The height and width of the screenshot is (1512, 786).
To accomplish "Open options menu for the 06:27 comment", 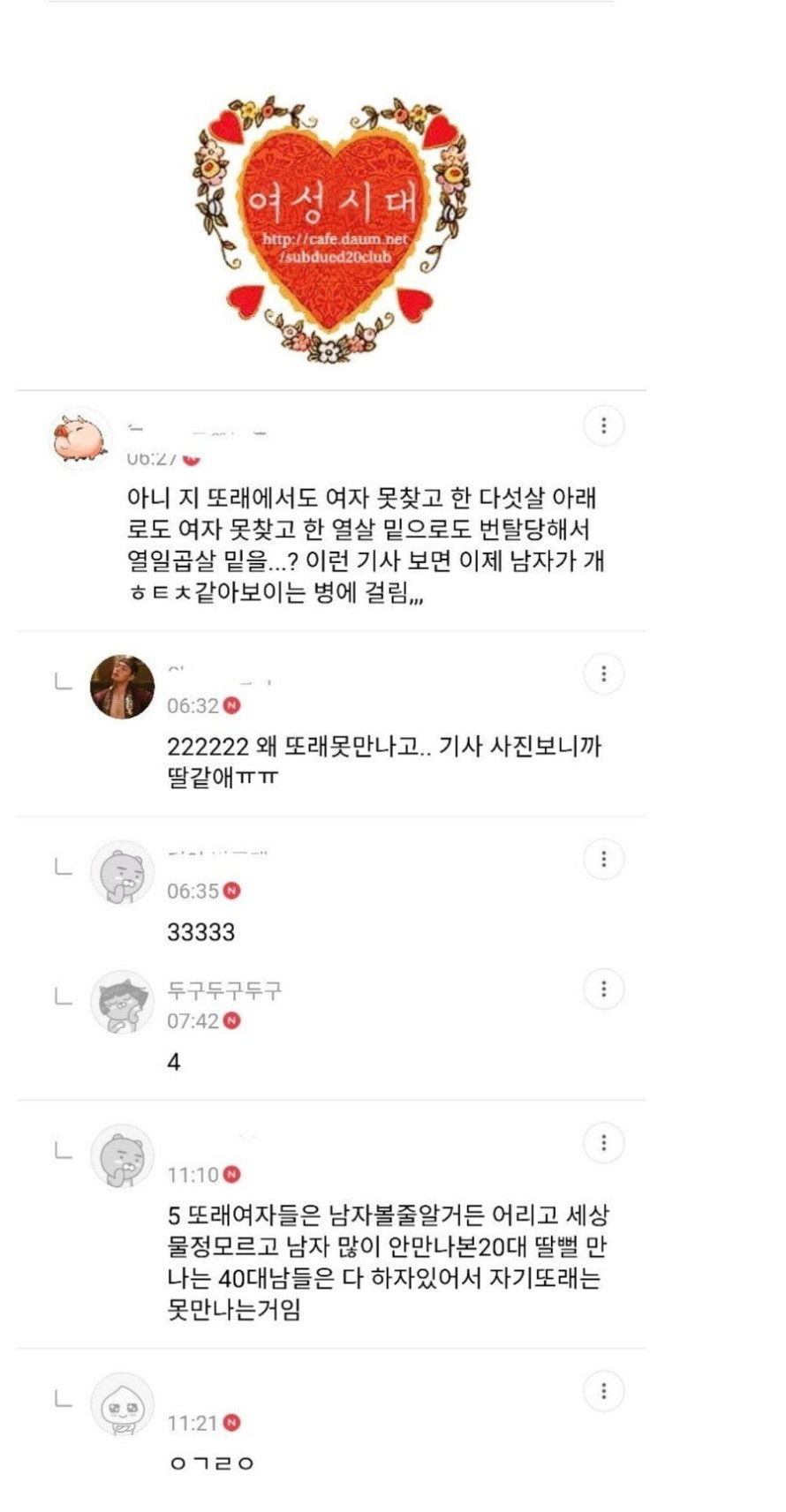I will (x=603, y=426).
